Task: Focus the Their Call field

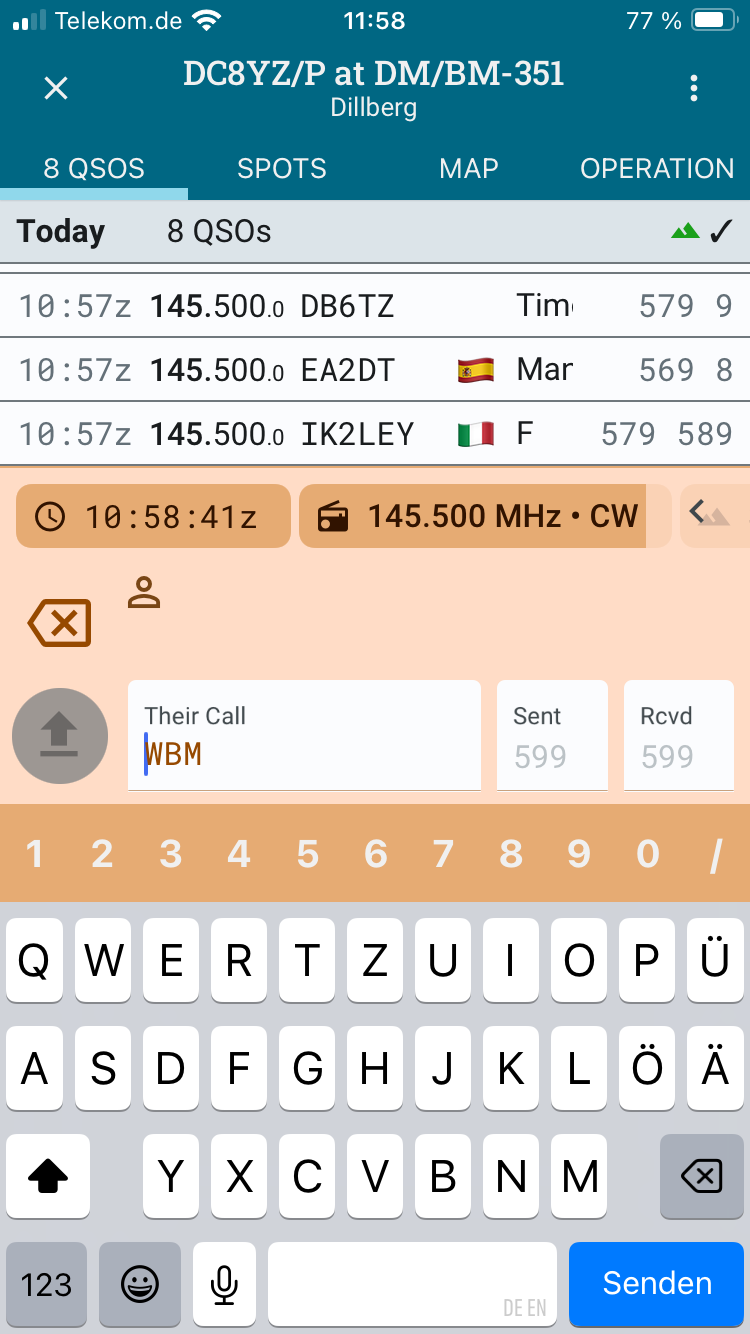Action: click(304, 736)
